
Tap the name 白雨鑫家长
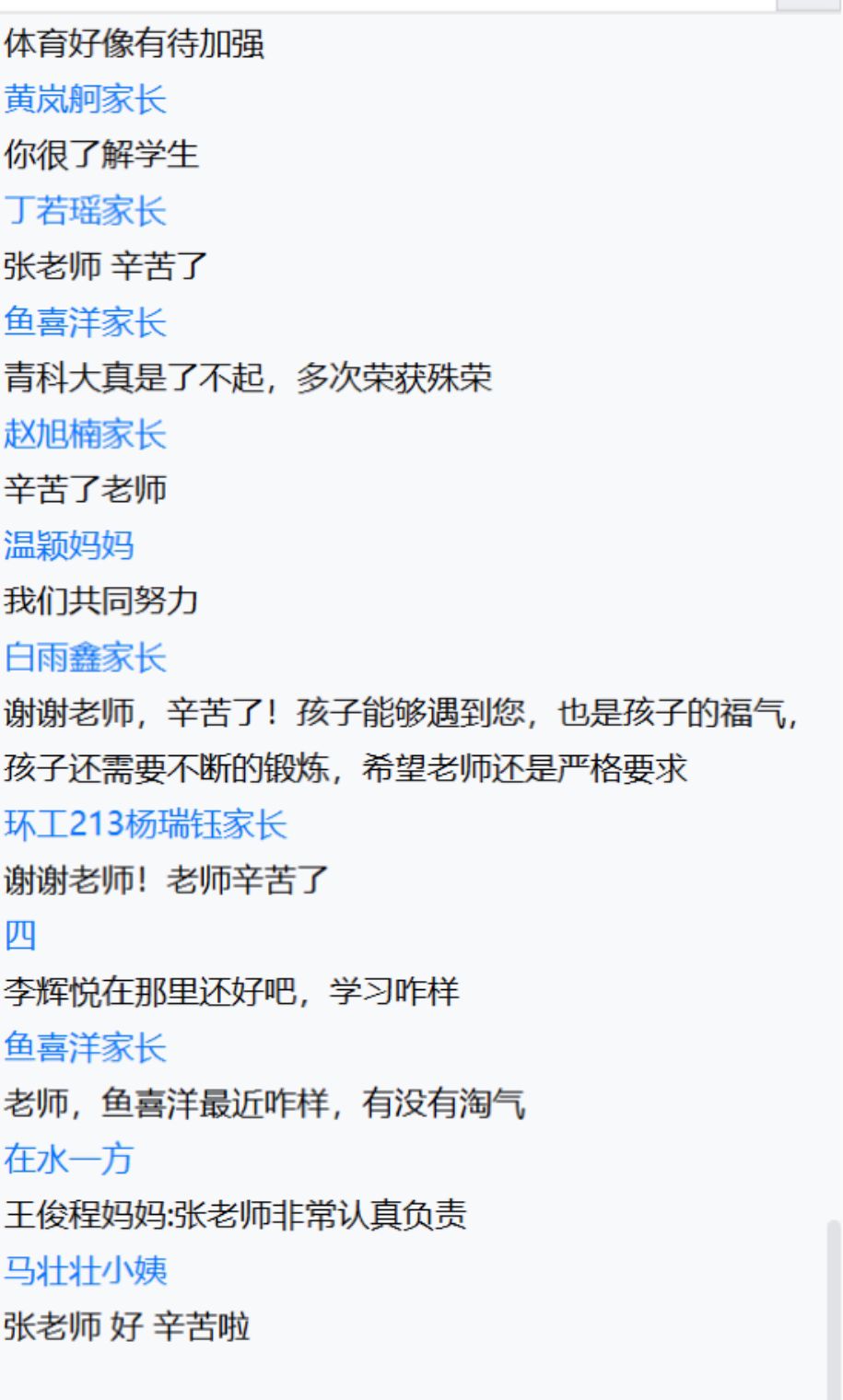pos(85,658)
